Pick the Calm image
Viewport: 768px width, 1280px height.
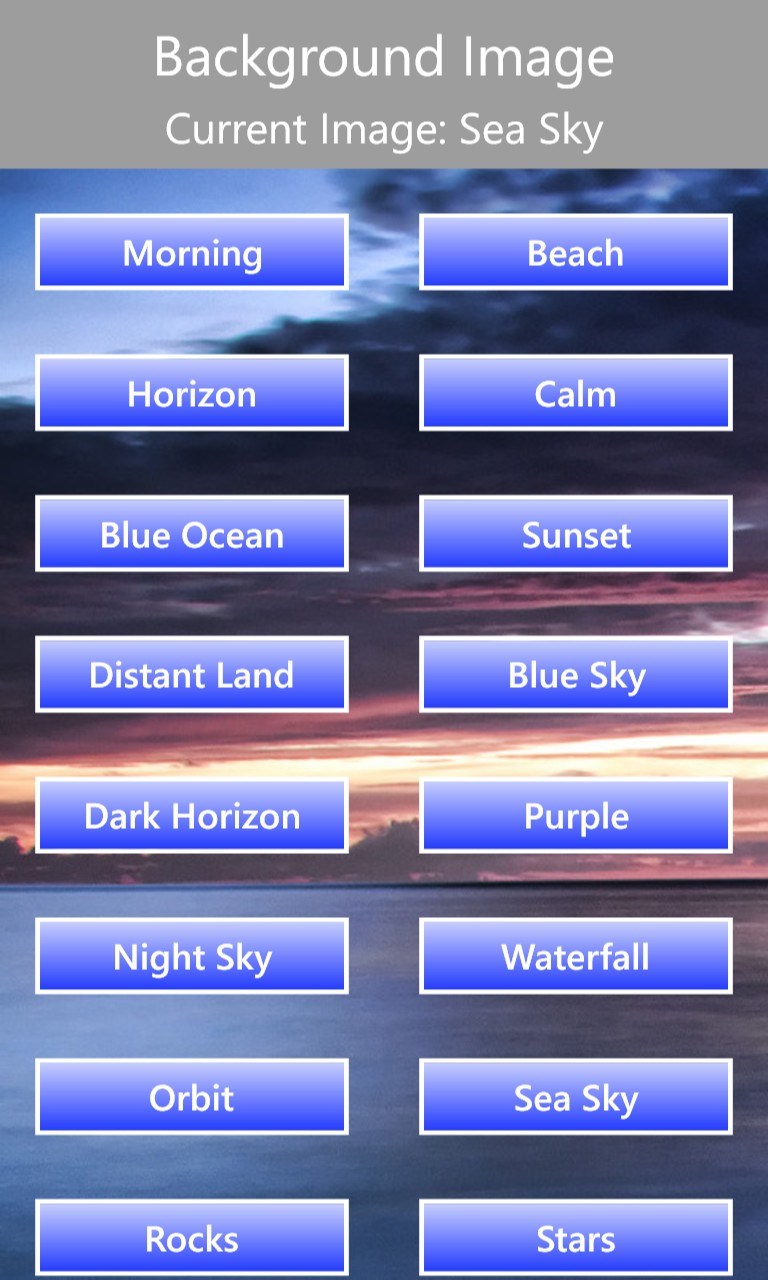pyautogui.click(x=576, y=393)
